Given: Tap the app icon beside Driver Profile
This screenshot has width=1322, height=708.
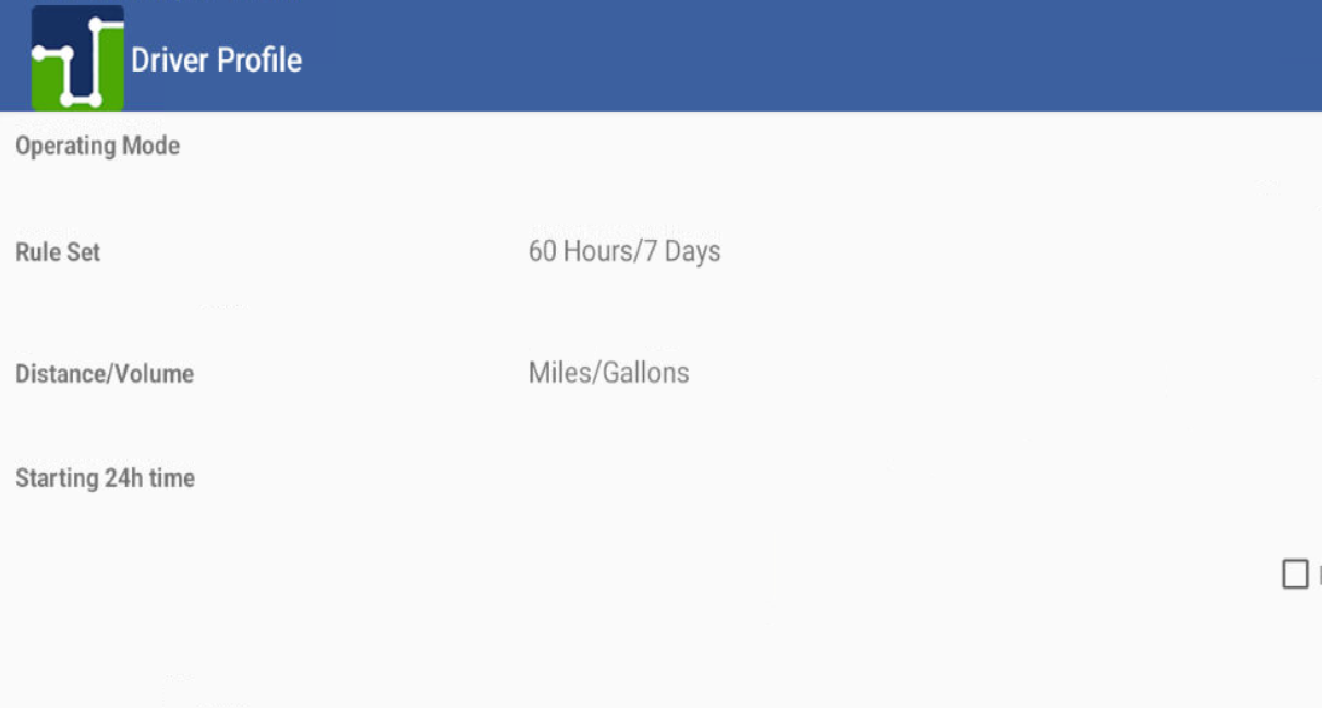Looking at the screenshot, I should 78,58.
